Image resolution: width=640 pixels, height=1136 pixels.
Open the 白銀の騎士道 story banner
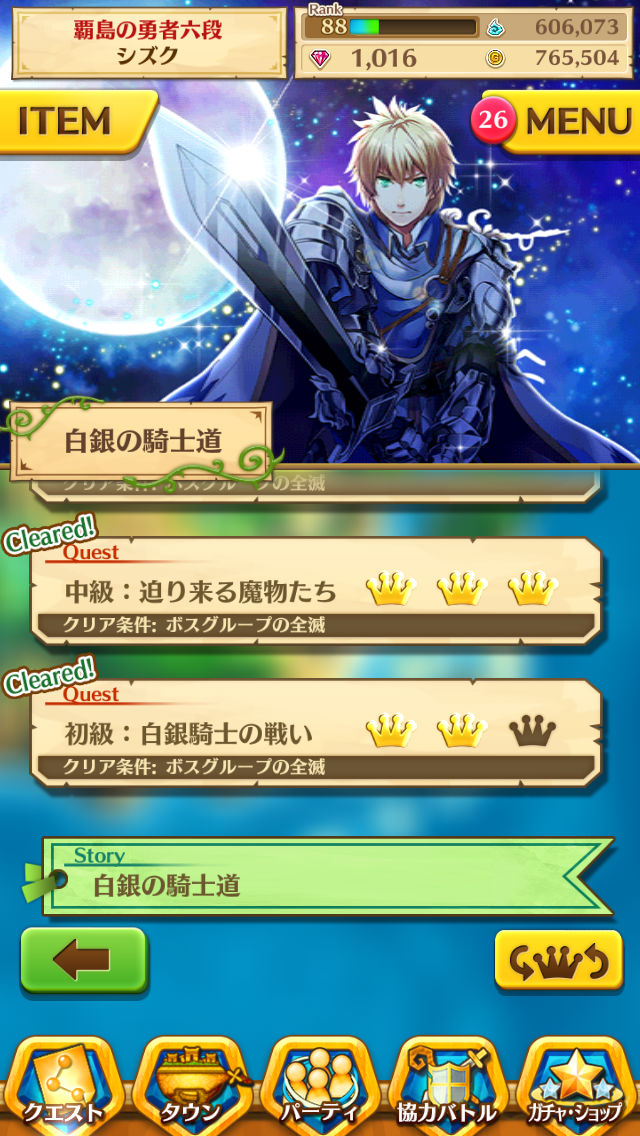[320, 876]
